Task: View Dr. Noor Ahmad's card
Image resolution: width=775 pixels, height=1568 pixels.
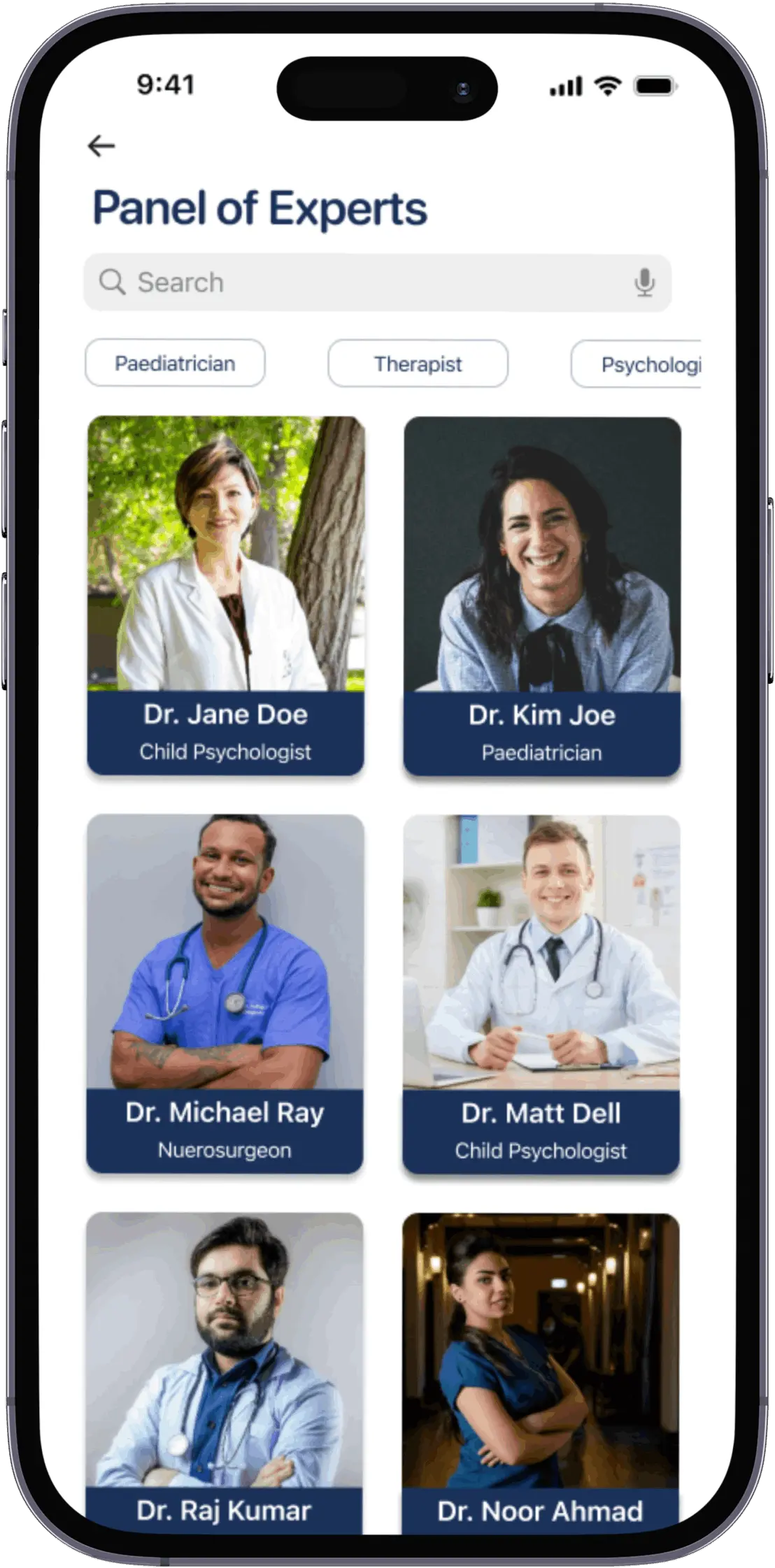Action: 540,1372
